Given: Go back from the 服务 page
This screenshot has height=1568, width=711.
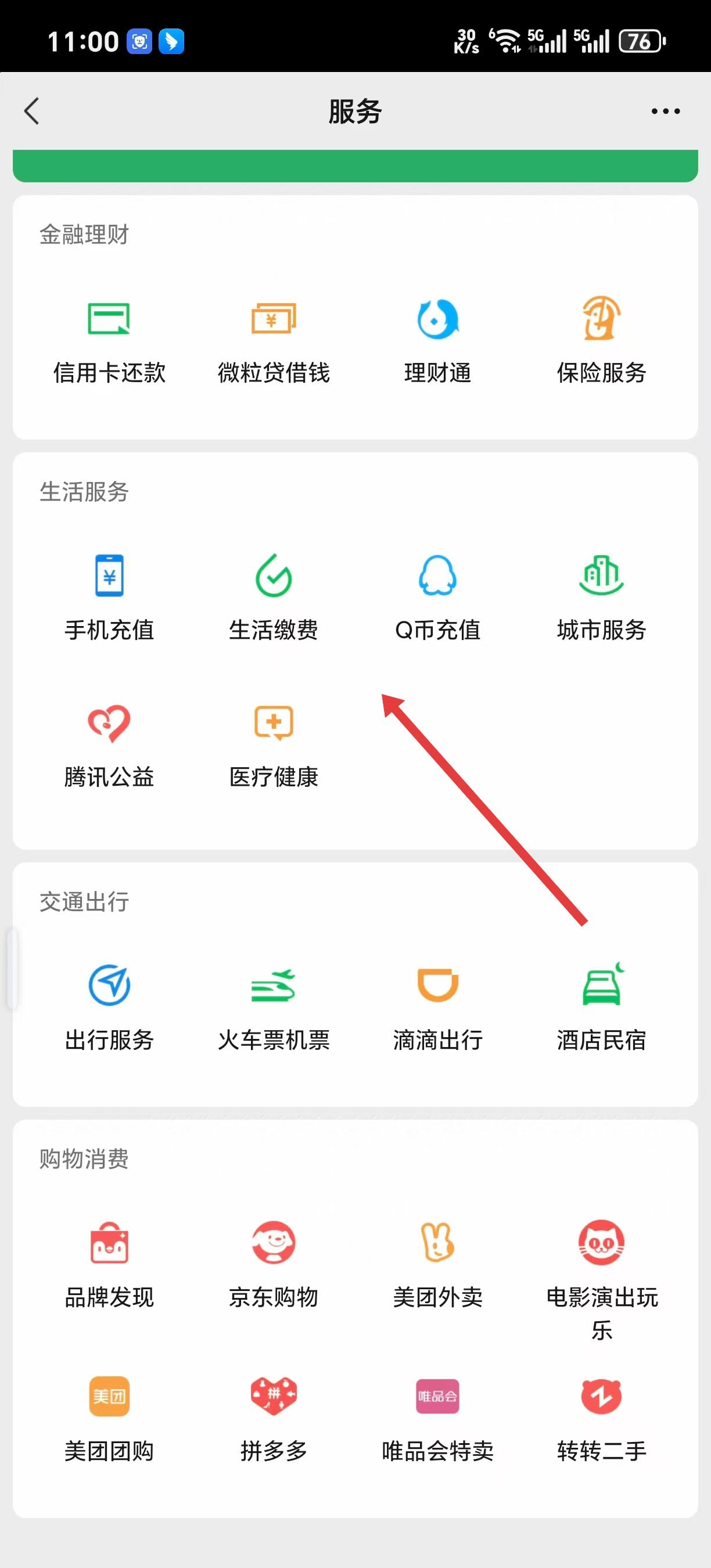Looking at the screenshot, I should coord(31,111).
